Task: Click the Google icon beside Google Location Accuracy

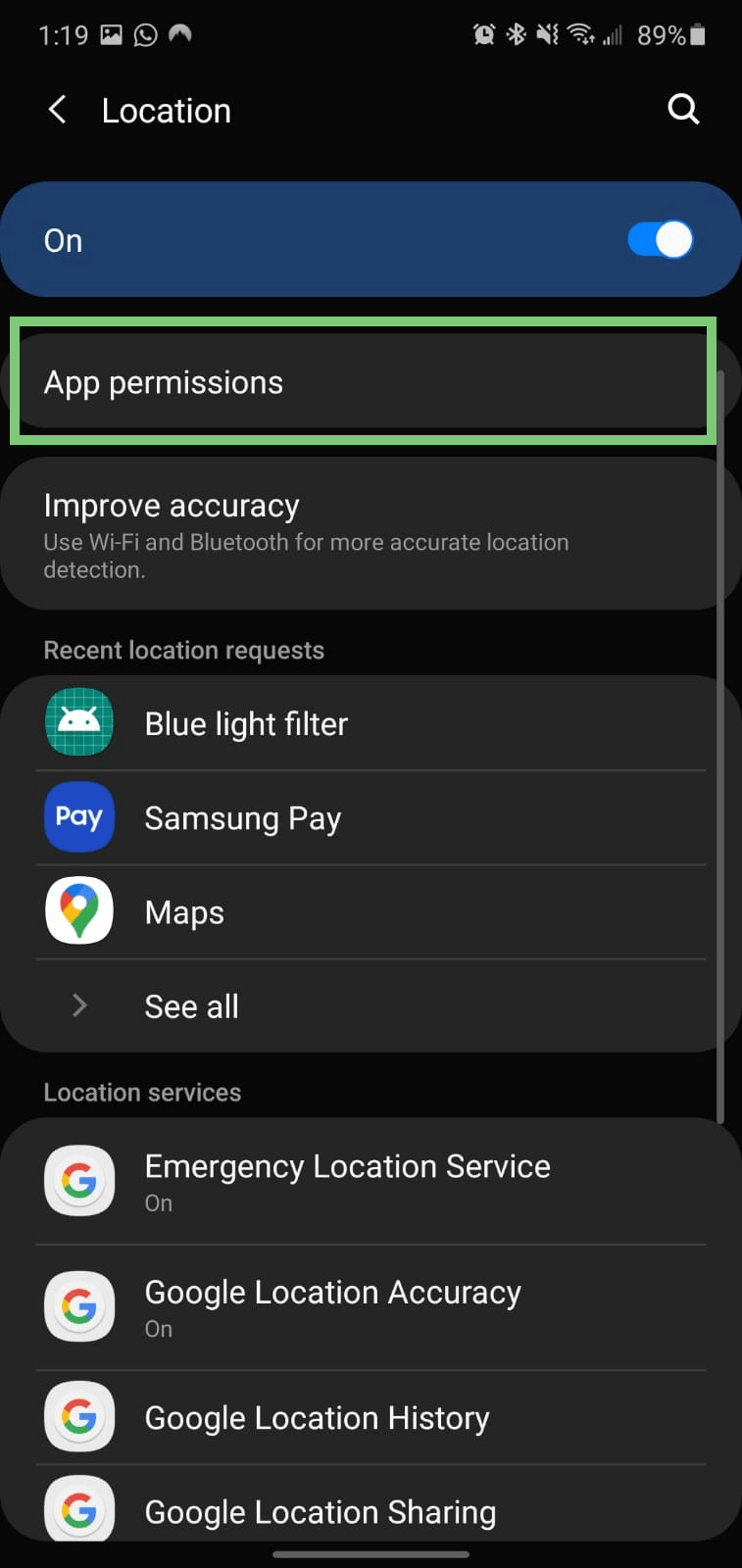Action: pos(78,1306)
